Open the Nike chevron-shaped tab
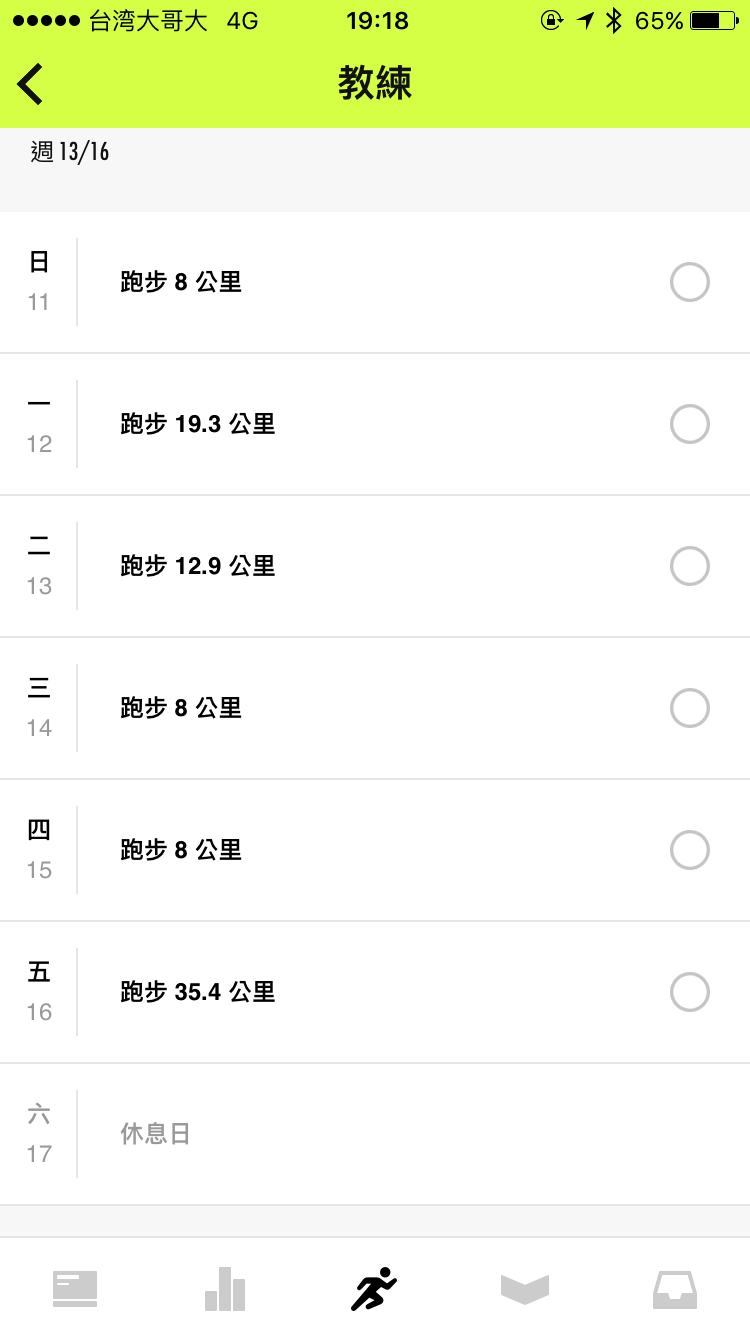 [x=525, y=1289]
